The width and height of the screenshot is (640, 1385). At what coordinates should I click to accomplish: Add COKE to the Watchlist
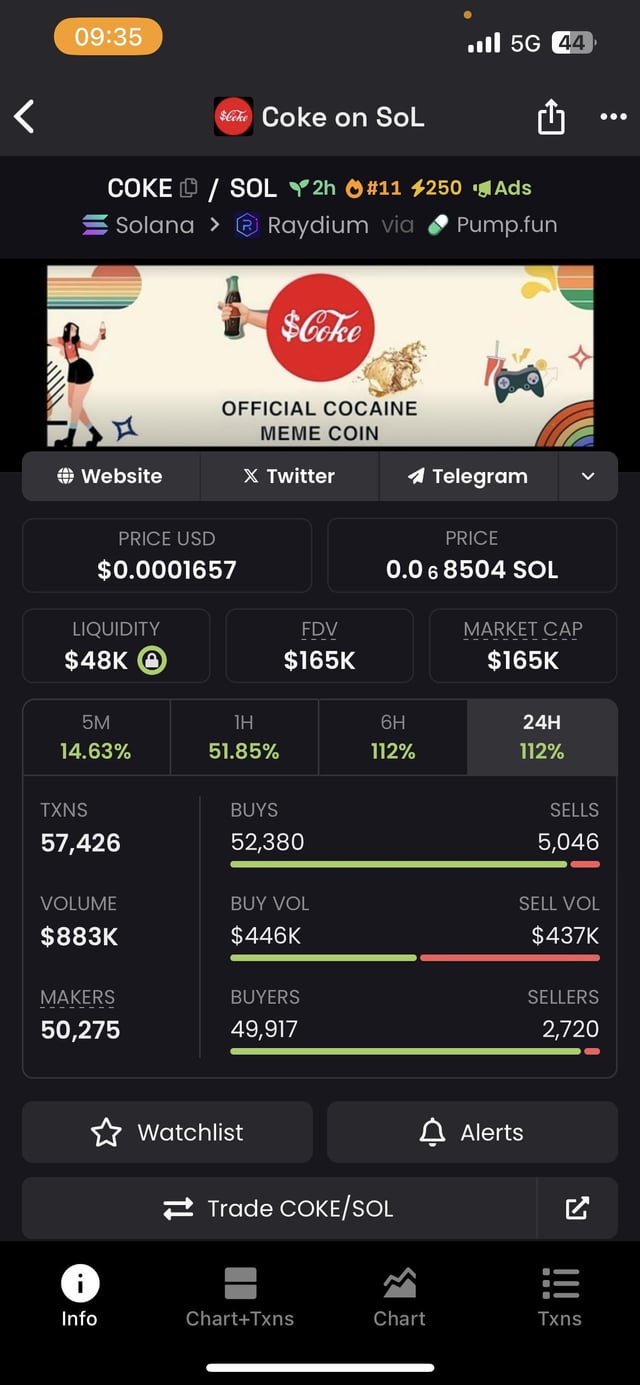(x=167, y=1132)
